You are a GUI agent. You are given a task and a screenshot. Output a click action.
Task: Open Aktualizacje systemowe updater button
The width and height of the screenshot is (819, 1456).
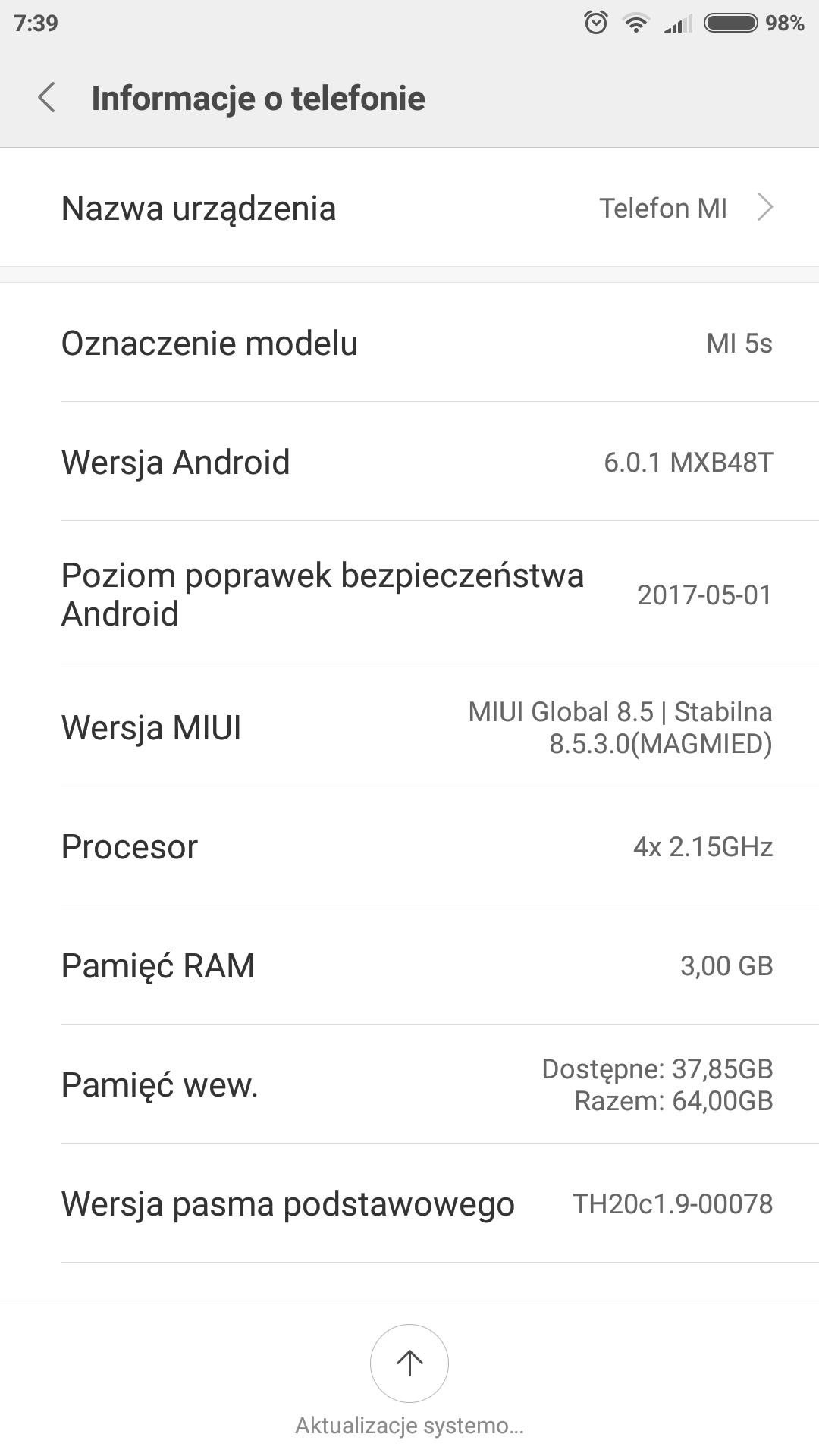[409, 1363]
